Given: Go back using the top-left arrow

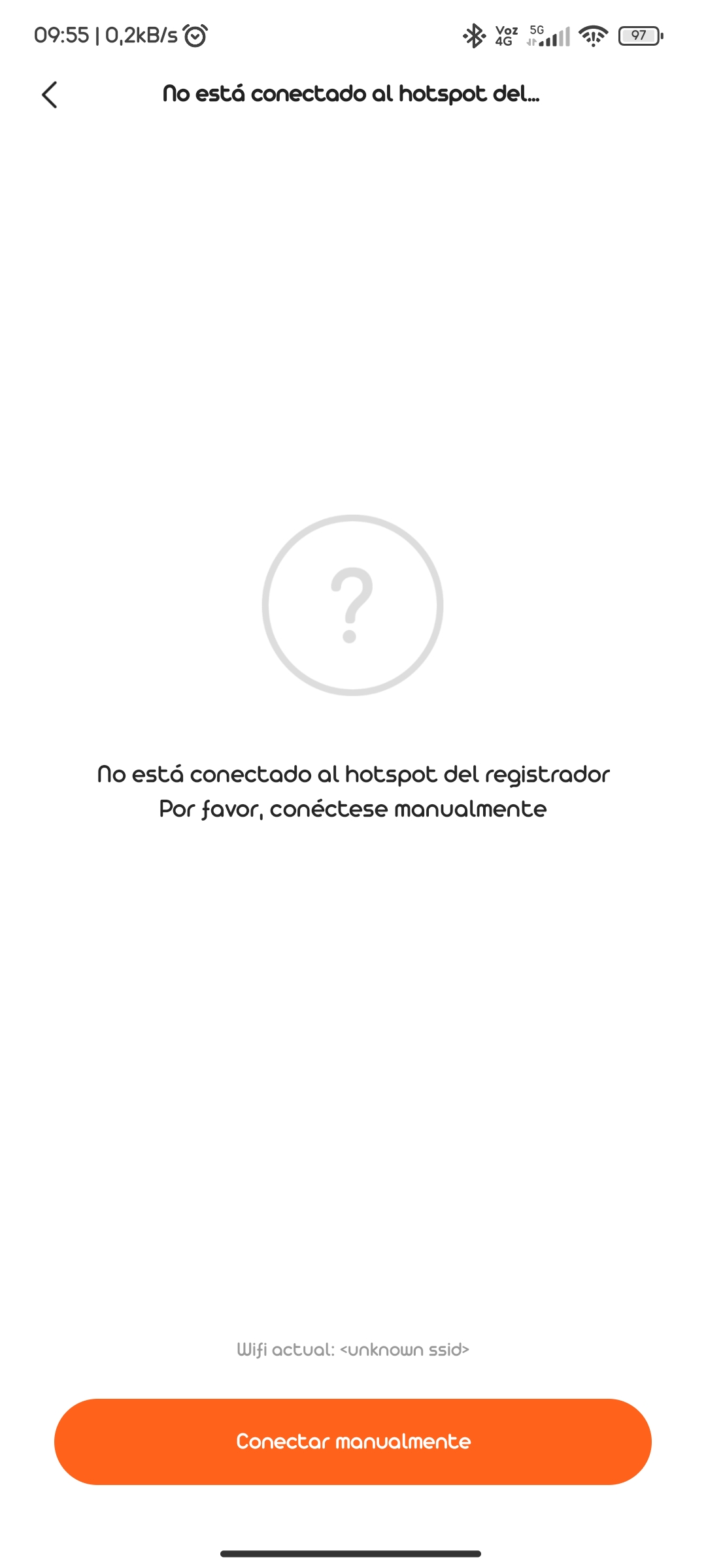Looking at the screenshot, I should point(50,95).
